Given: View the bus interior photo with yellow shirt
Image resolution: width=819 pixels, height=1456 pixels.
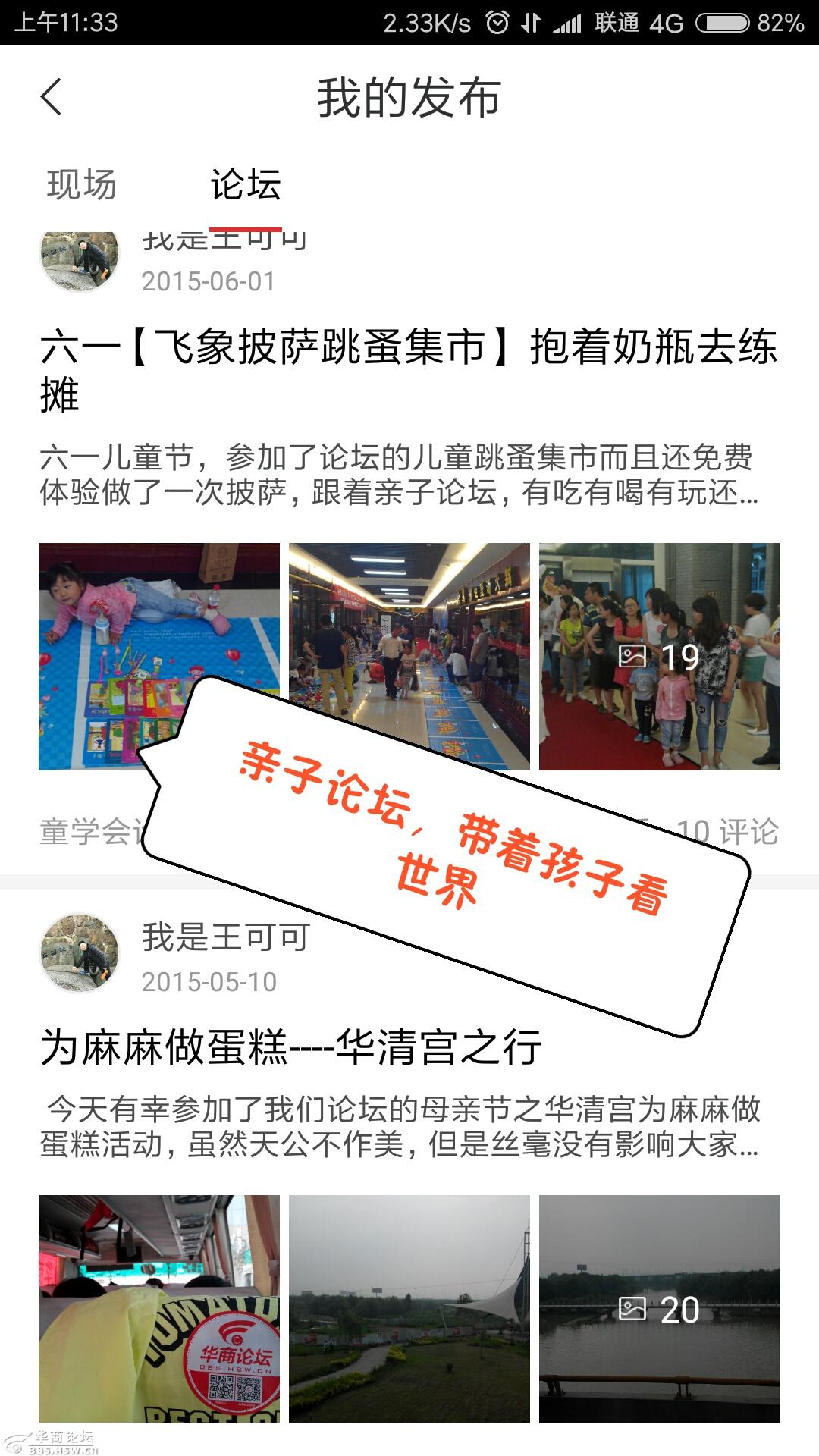Looking at the screenshot, I should (159, 1308).
